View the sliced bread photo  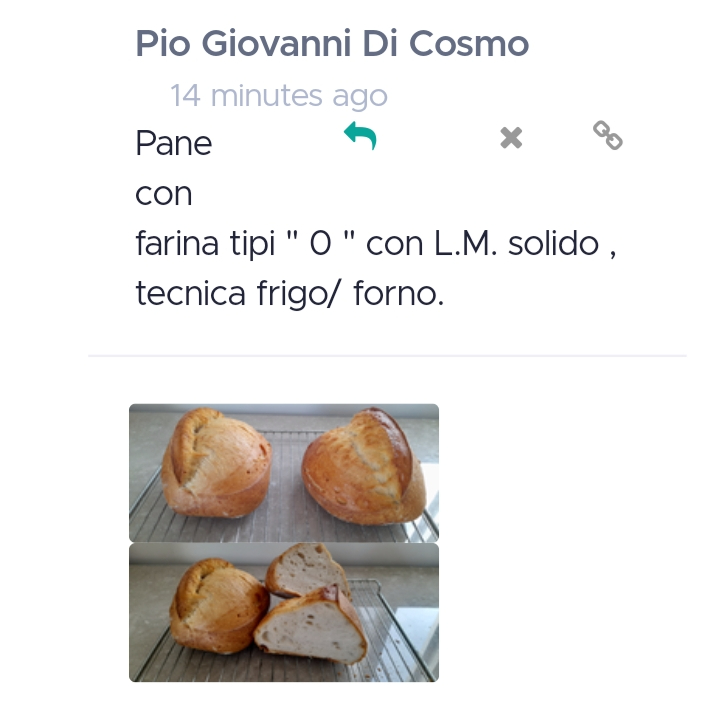284,612
